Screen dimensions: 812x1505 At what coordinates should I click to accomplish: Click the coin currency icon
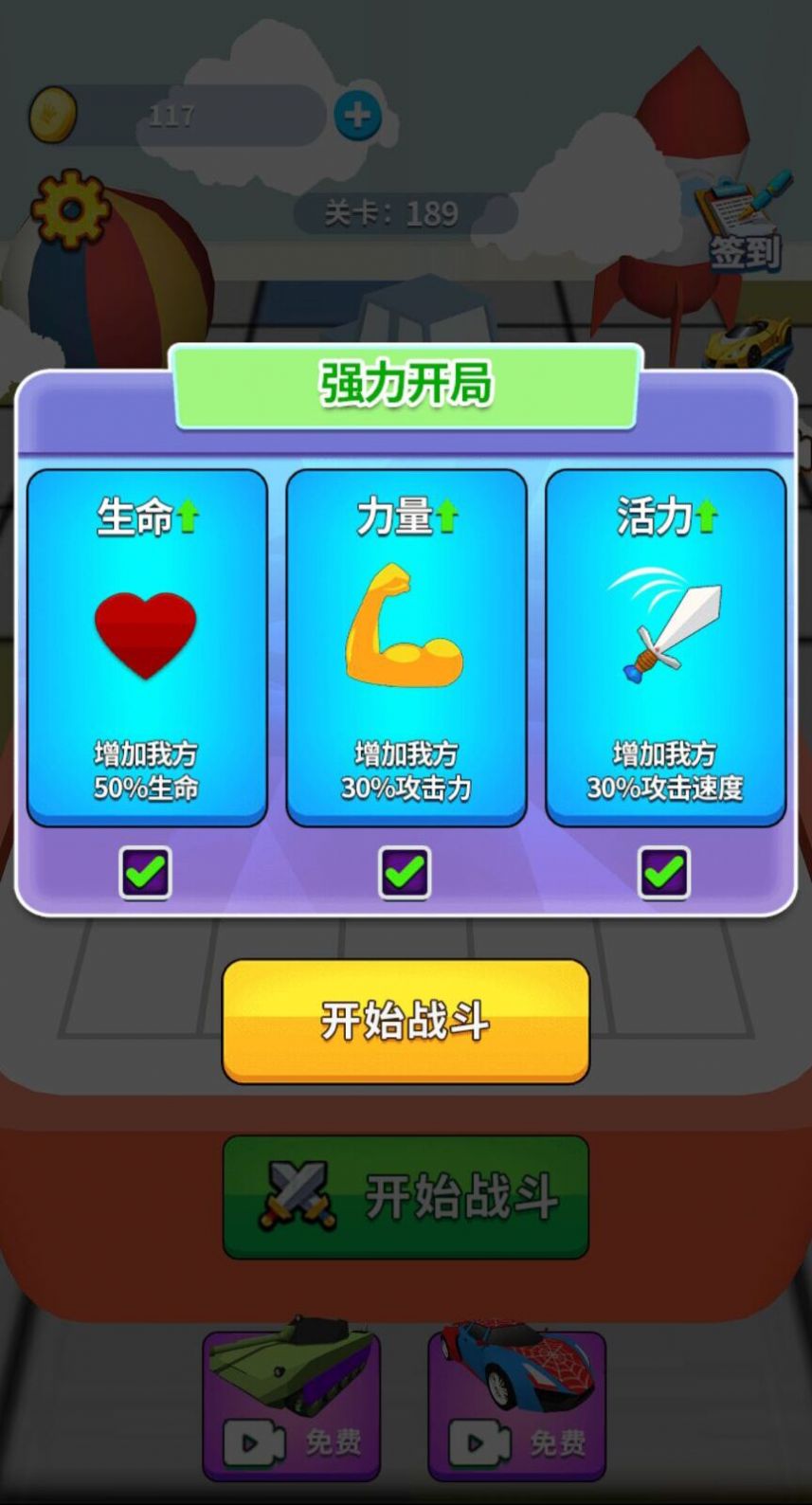[54, 113]
